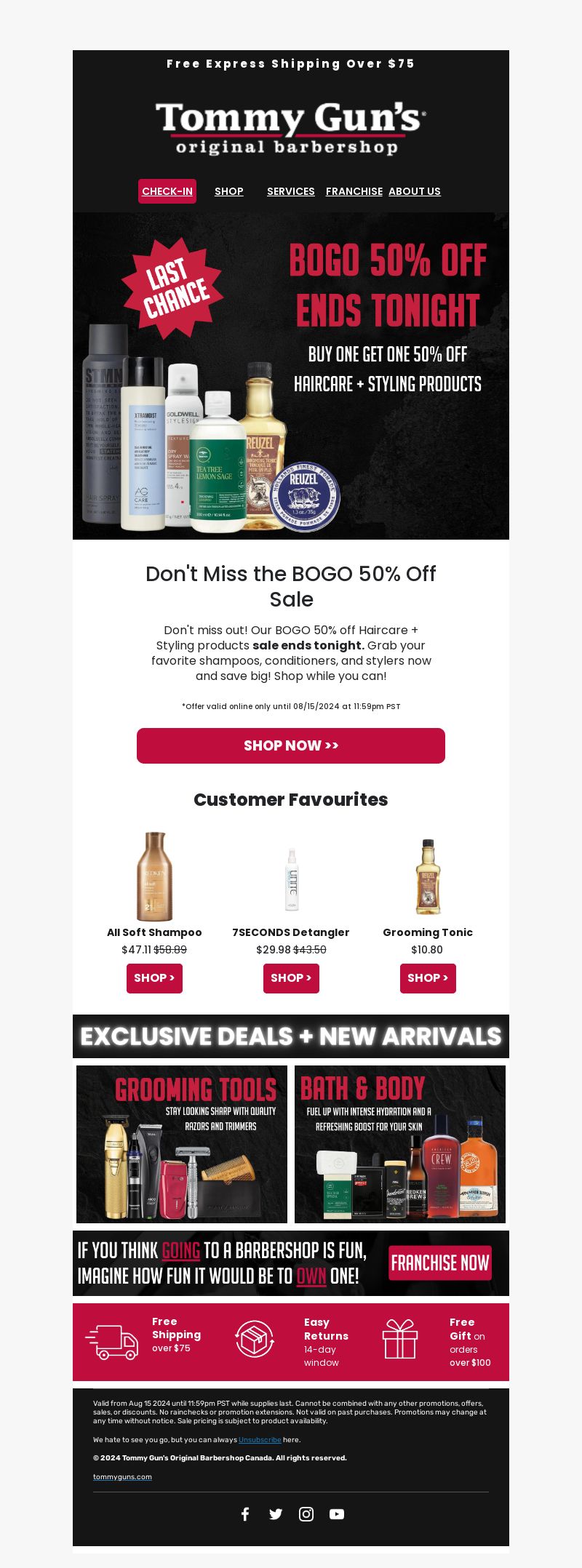Screen dimensions: 582x1568
Task: Open the YouTube channel icon
Action: pos(337,1514)
